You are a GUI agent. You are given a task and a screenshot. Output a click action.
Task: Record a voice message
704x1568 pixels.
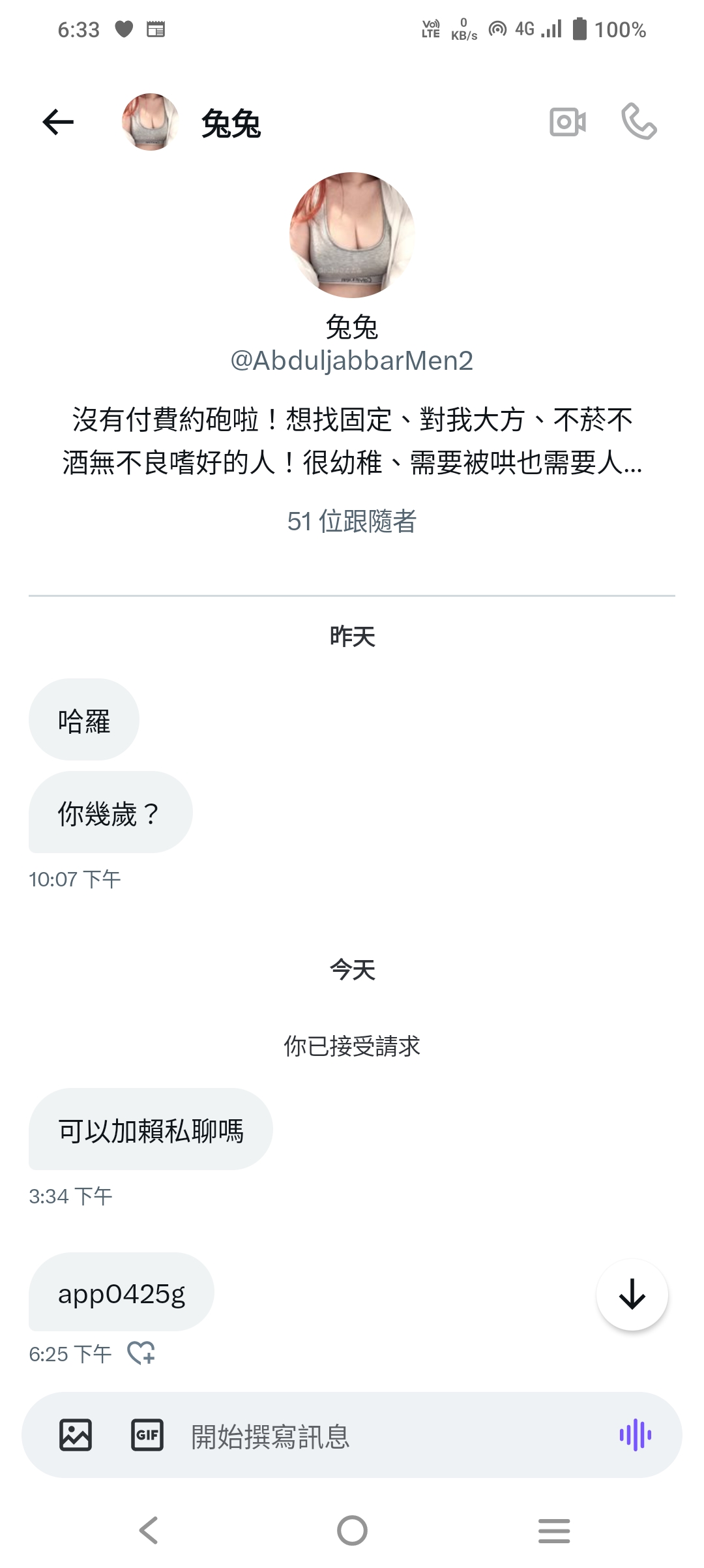(636, 1435)
